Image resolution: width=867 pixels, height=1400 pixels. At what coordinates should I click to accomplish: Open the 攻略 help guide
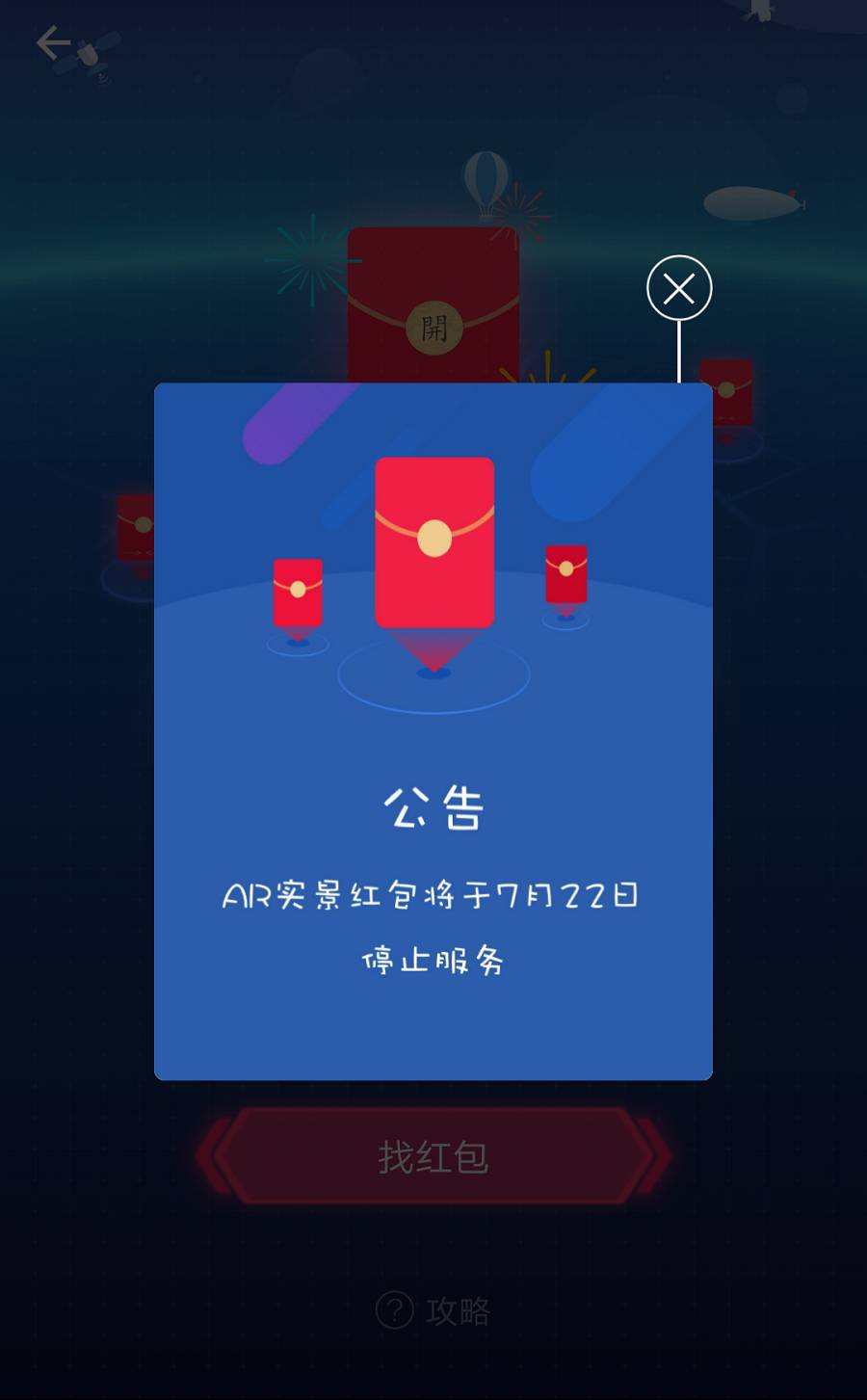tap(433, 1310)
